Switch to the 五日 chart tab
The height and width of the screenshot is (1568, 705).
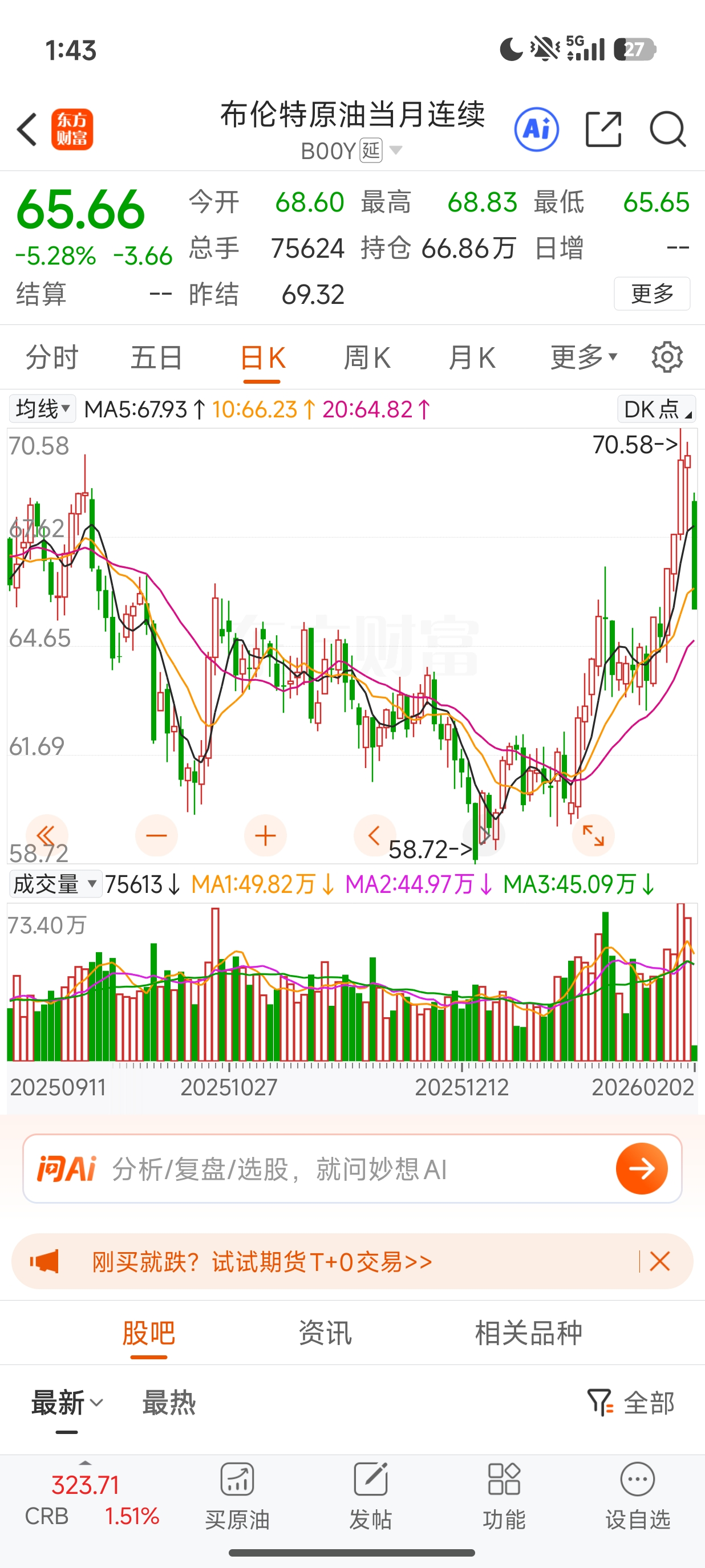(x=156, y=358)
